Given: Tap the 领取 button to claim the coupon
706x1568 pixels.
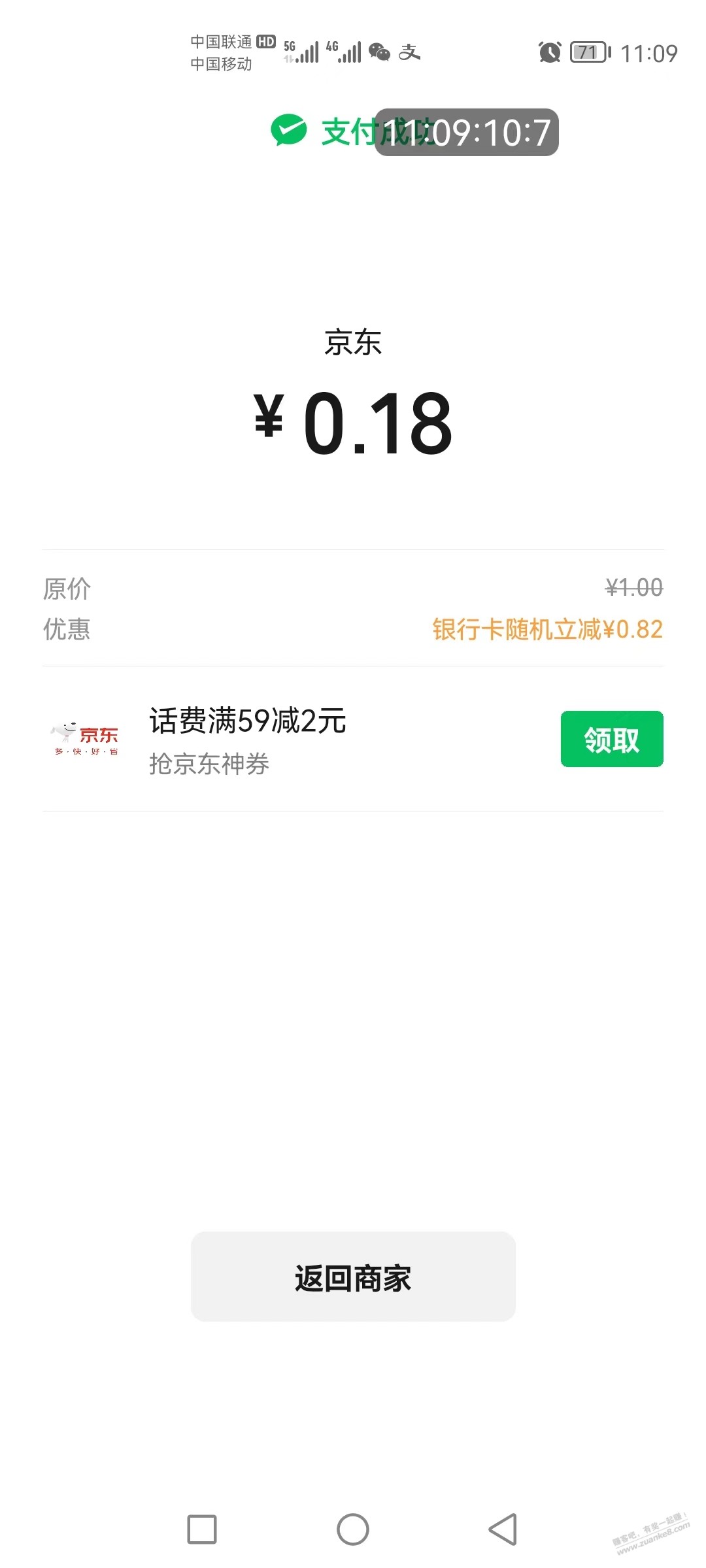Looking at the screenshot, I should [612, 740].
